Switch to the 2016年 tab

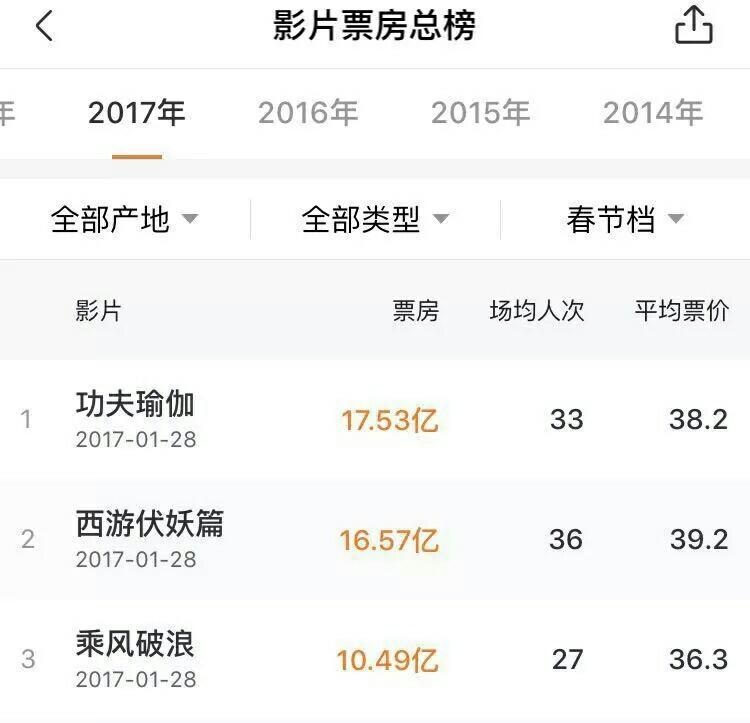click(x=308, y=113)
